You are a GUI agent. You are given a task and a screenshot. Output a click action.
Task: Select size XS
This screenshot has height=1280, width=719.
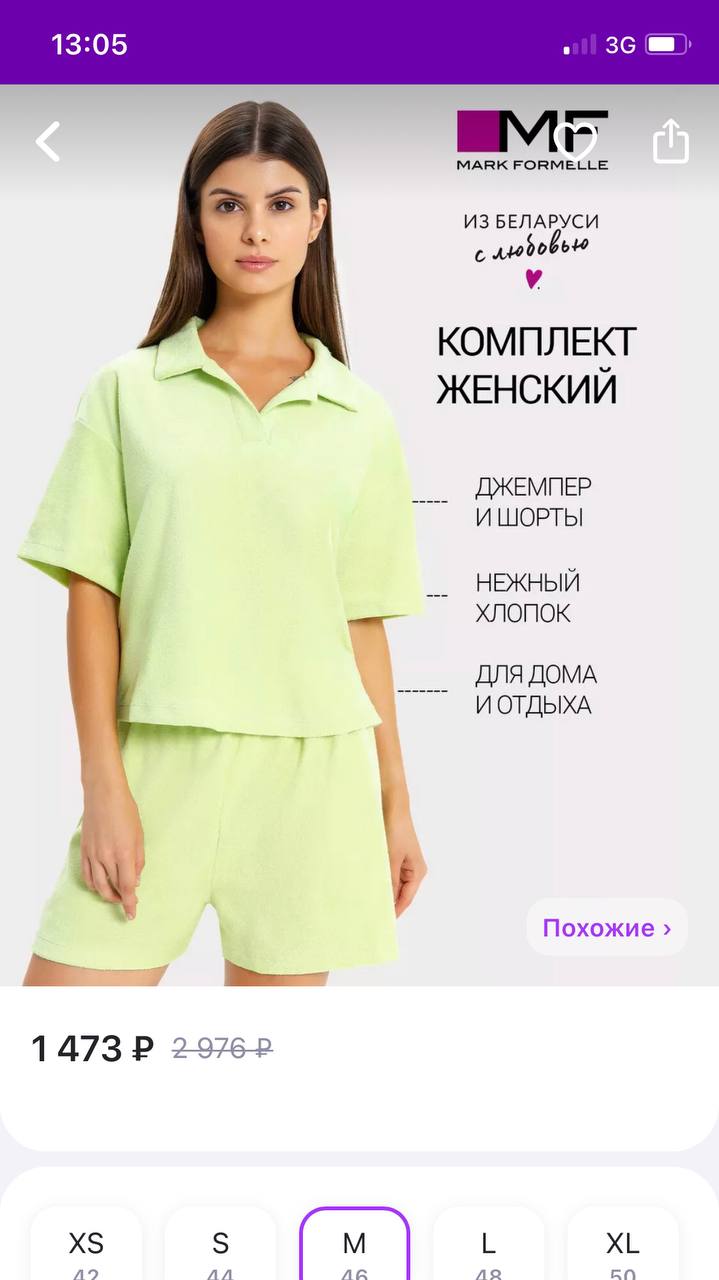(86, 1243)
